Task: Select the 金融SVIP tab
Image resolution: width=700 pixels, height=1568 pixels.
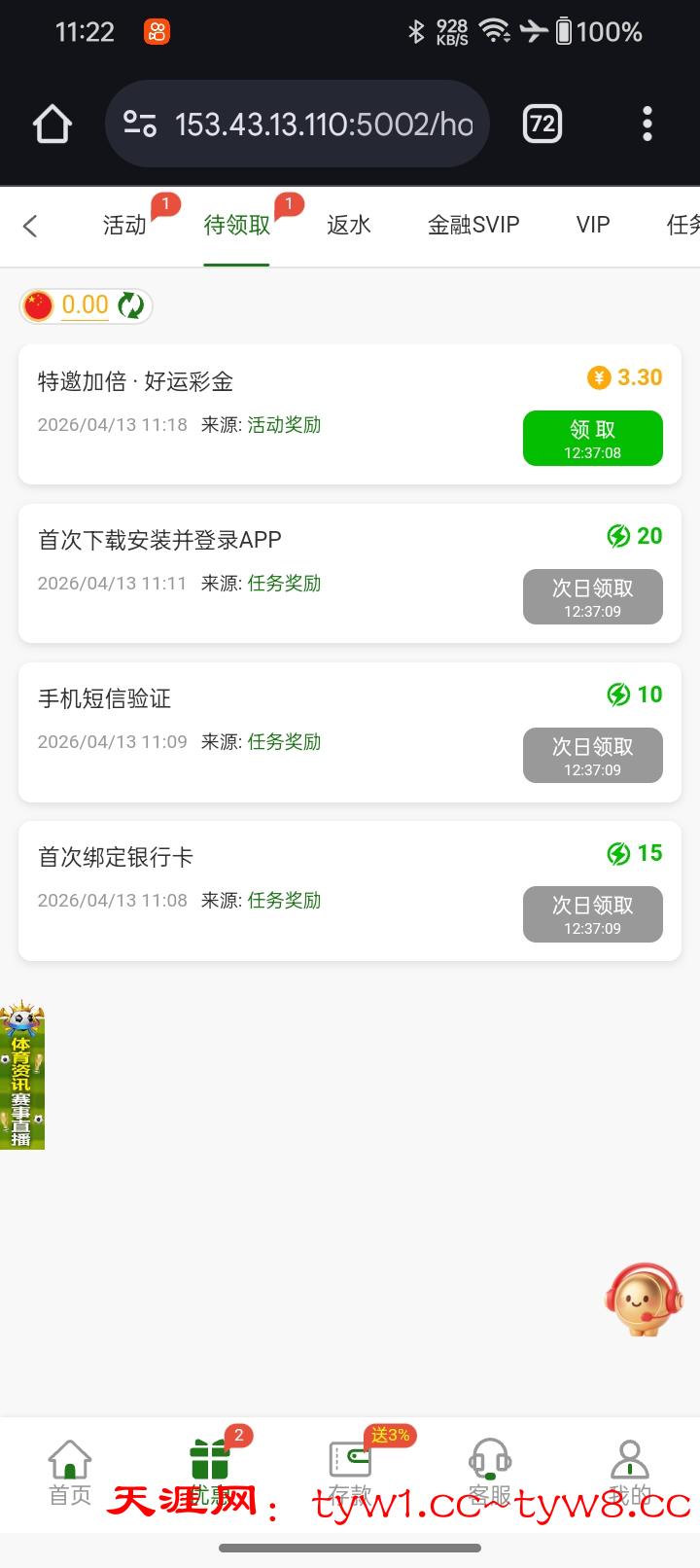Action: click(x=473, y=226)
